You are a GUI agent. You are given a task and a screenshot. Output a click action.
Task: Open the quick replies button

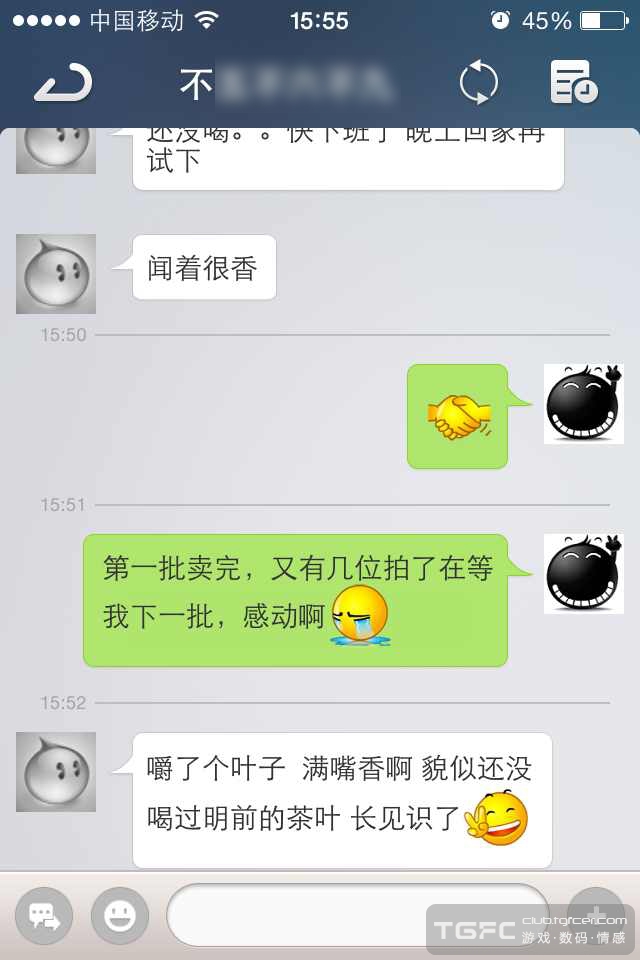(44, 915)
